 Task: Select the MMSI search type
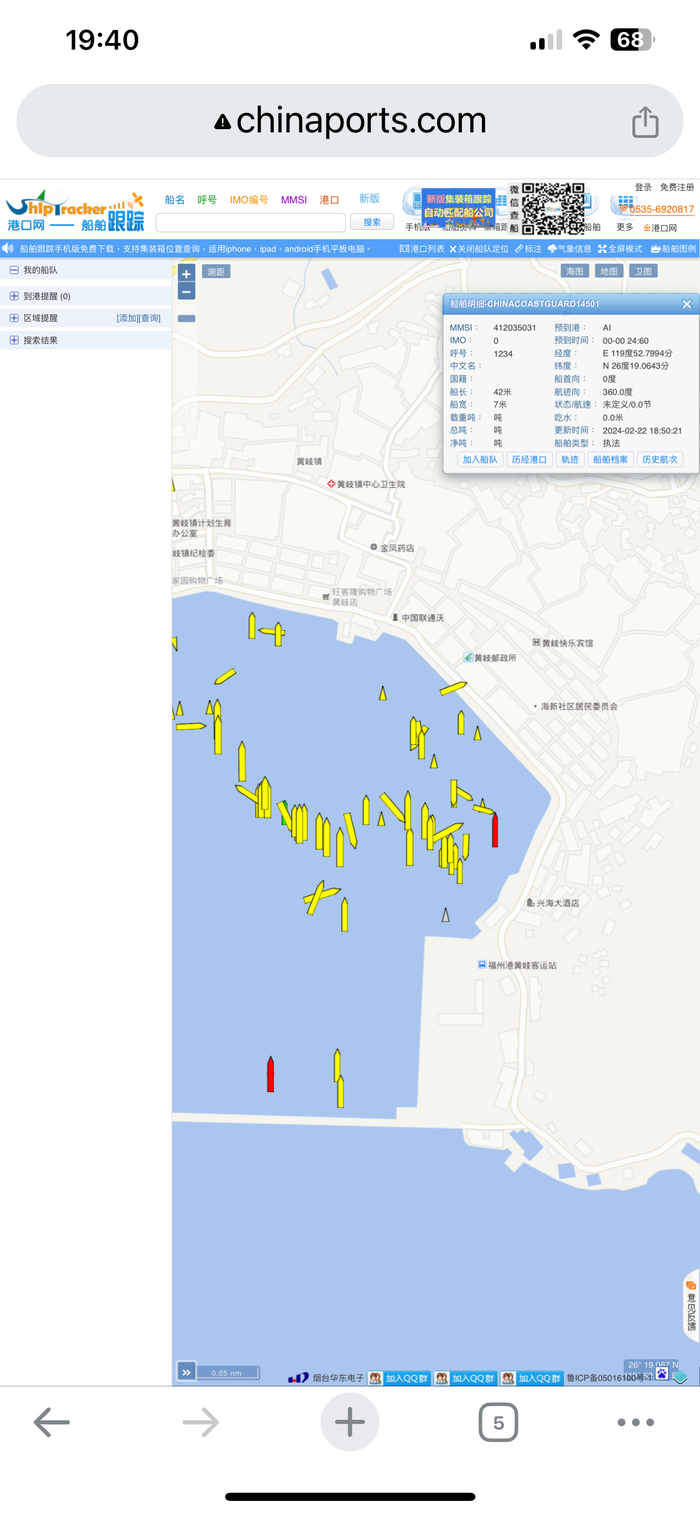coord(294,200)
